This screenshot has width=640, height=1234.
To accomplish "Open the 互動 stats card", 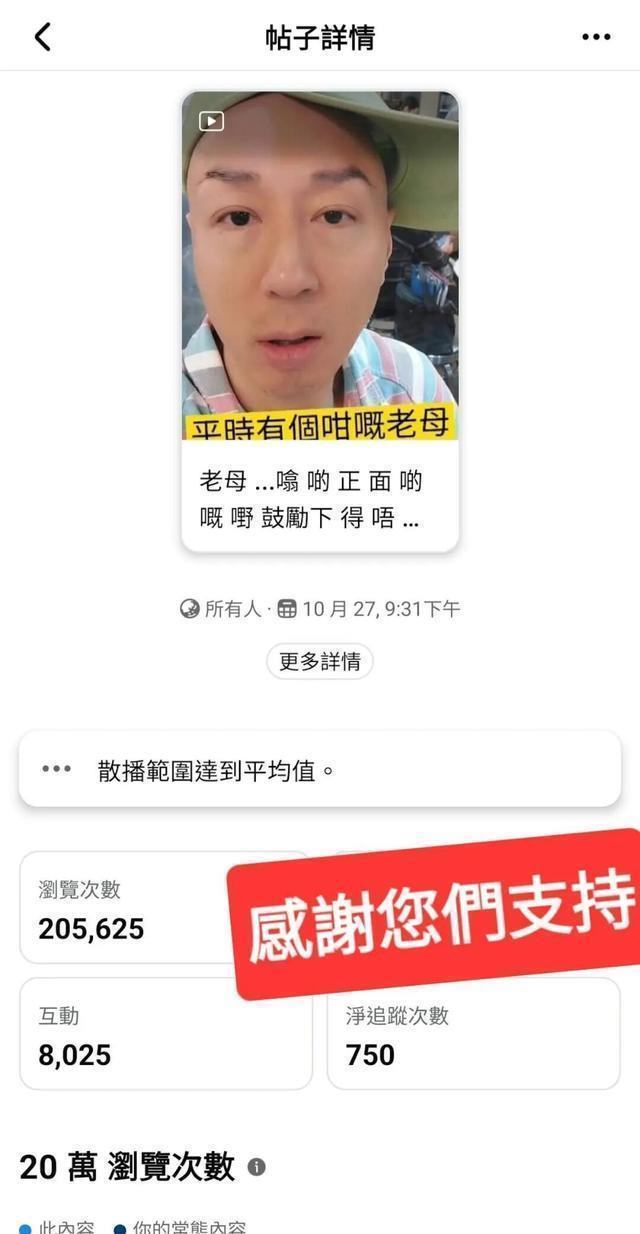I will pos(166,1034).
